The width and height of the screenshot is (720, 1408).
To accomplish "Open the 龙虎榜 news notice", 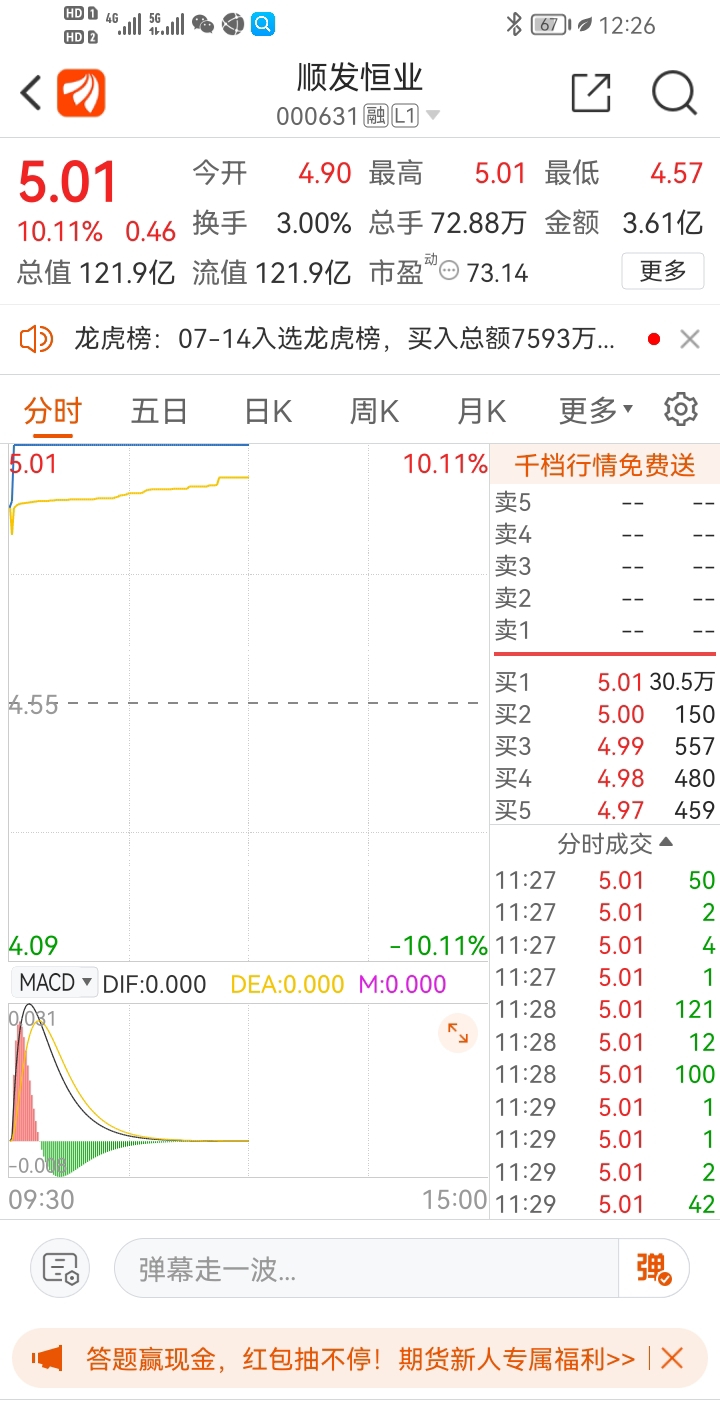I will point(344,340).
